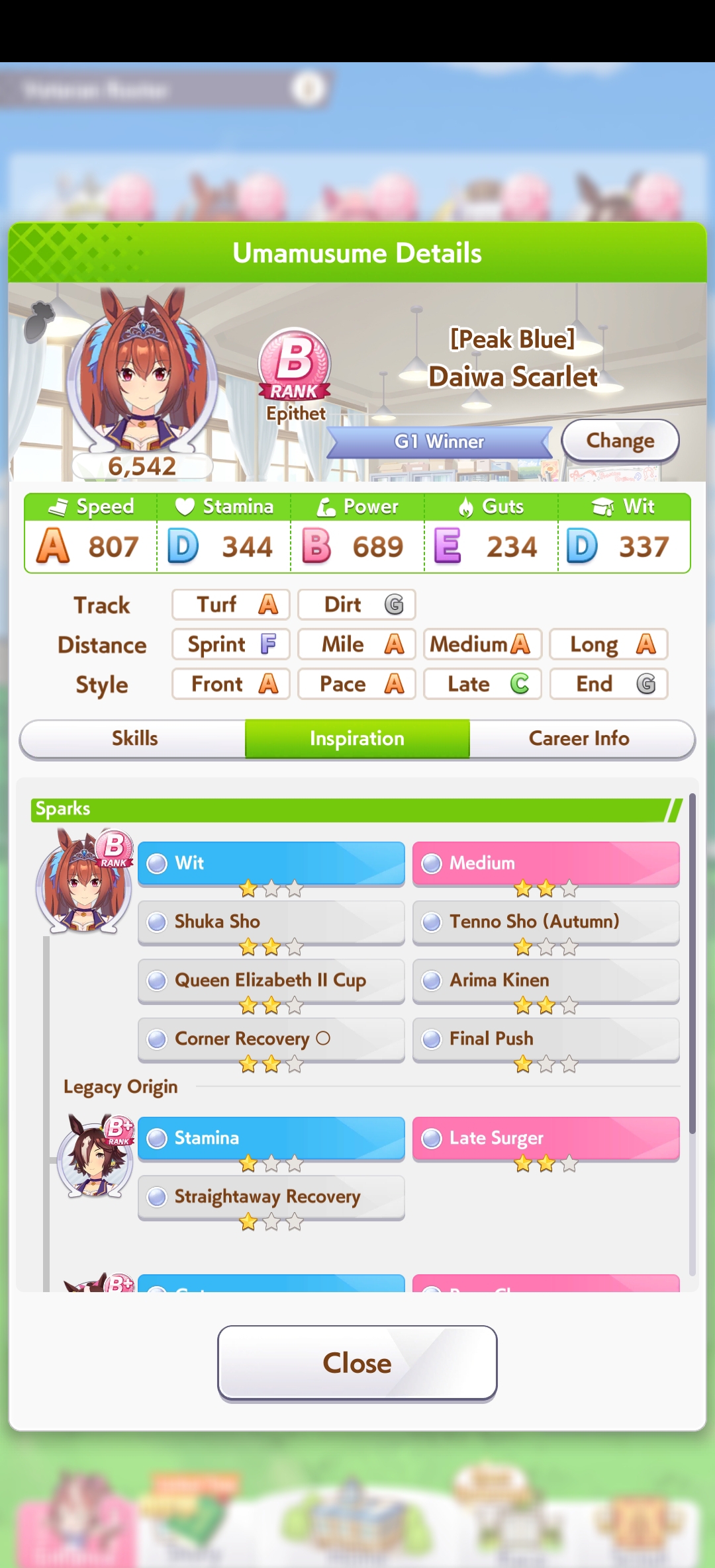Open the Shuka Sho spark info
The image size is (715, 1568).
[271, 922]
